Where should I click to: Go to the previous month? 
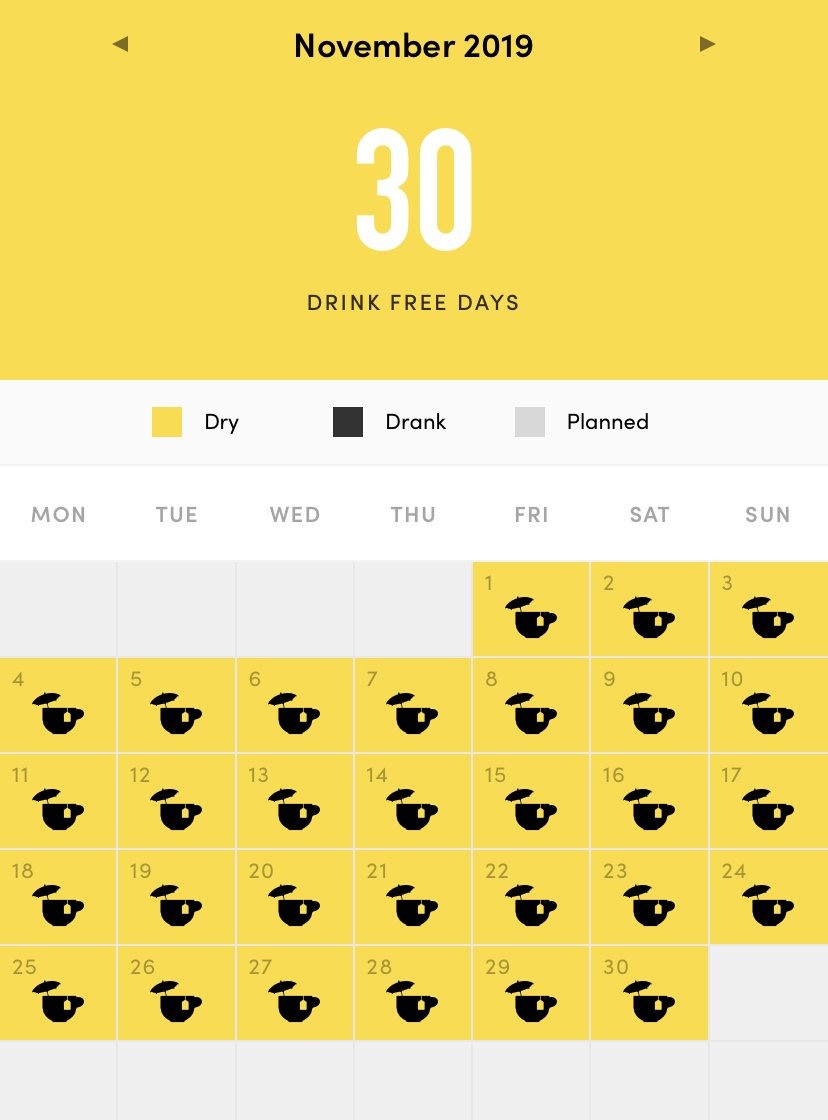[121, 44]
